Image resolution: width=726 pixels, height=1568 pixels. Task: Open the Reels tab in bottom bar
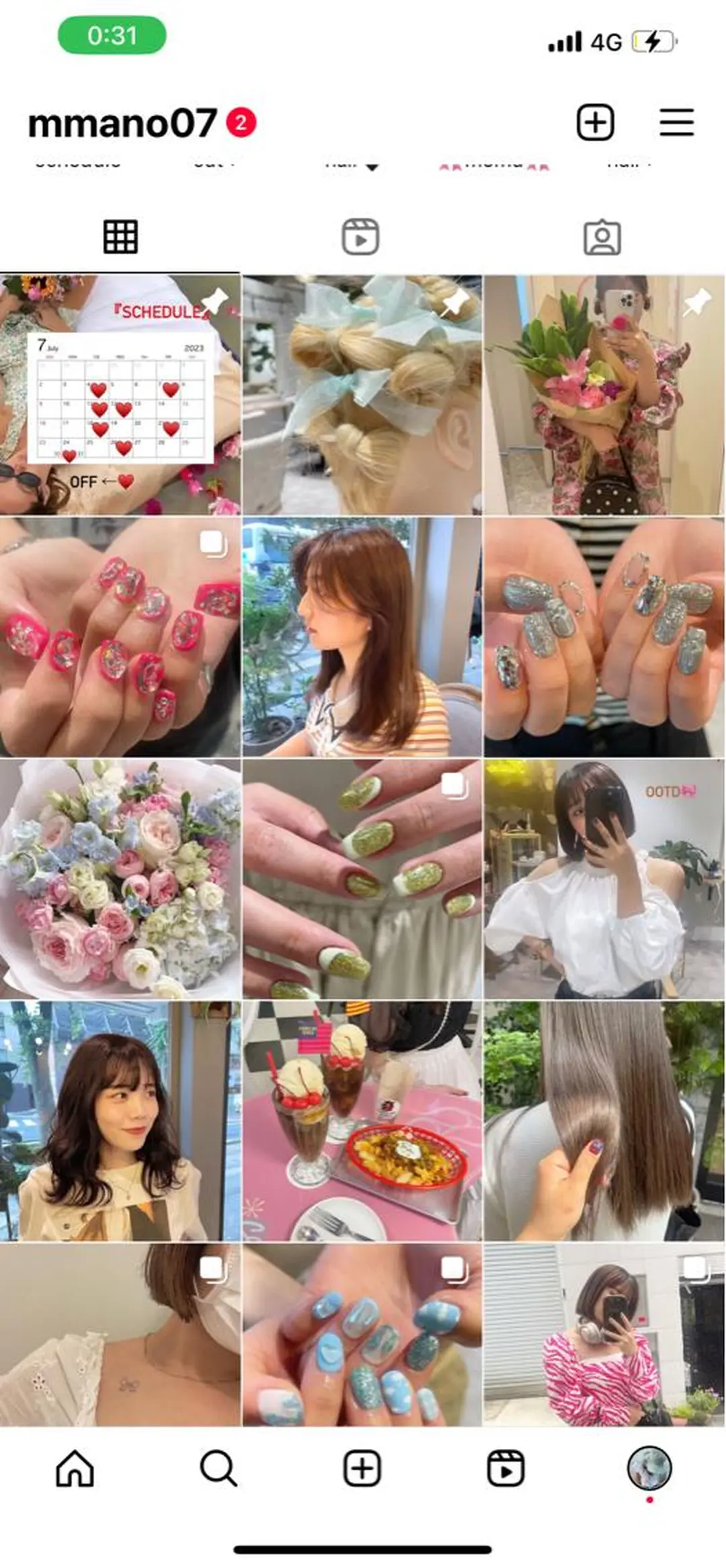point(506,1468)
